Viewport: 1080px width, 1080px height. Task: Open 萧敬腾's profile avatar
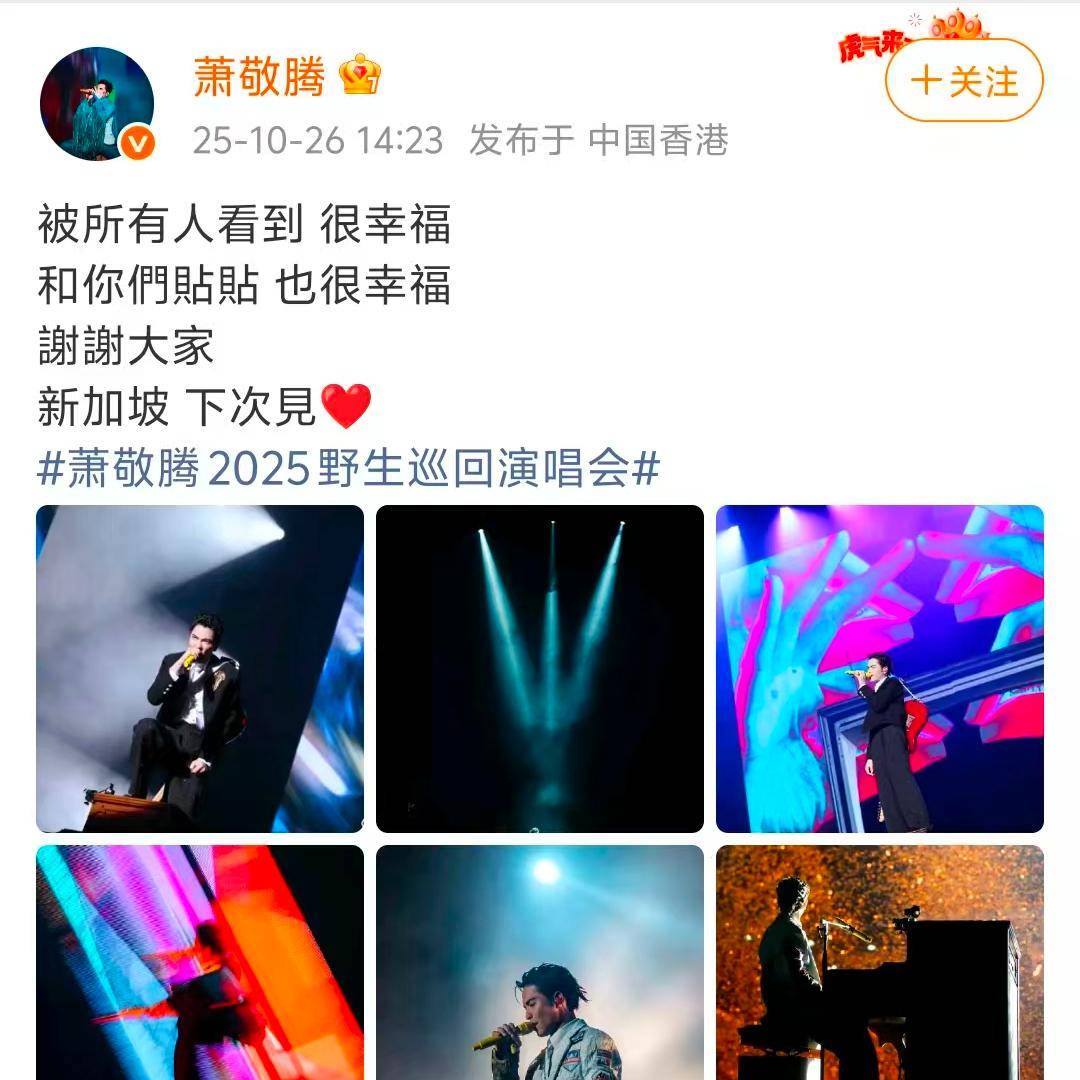[x=97, y=102]
